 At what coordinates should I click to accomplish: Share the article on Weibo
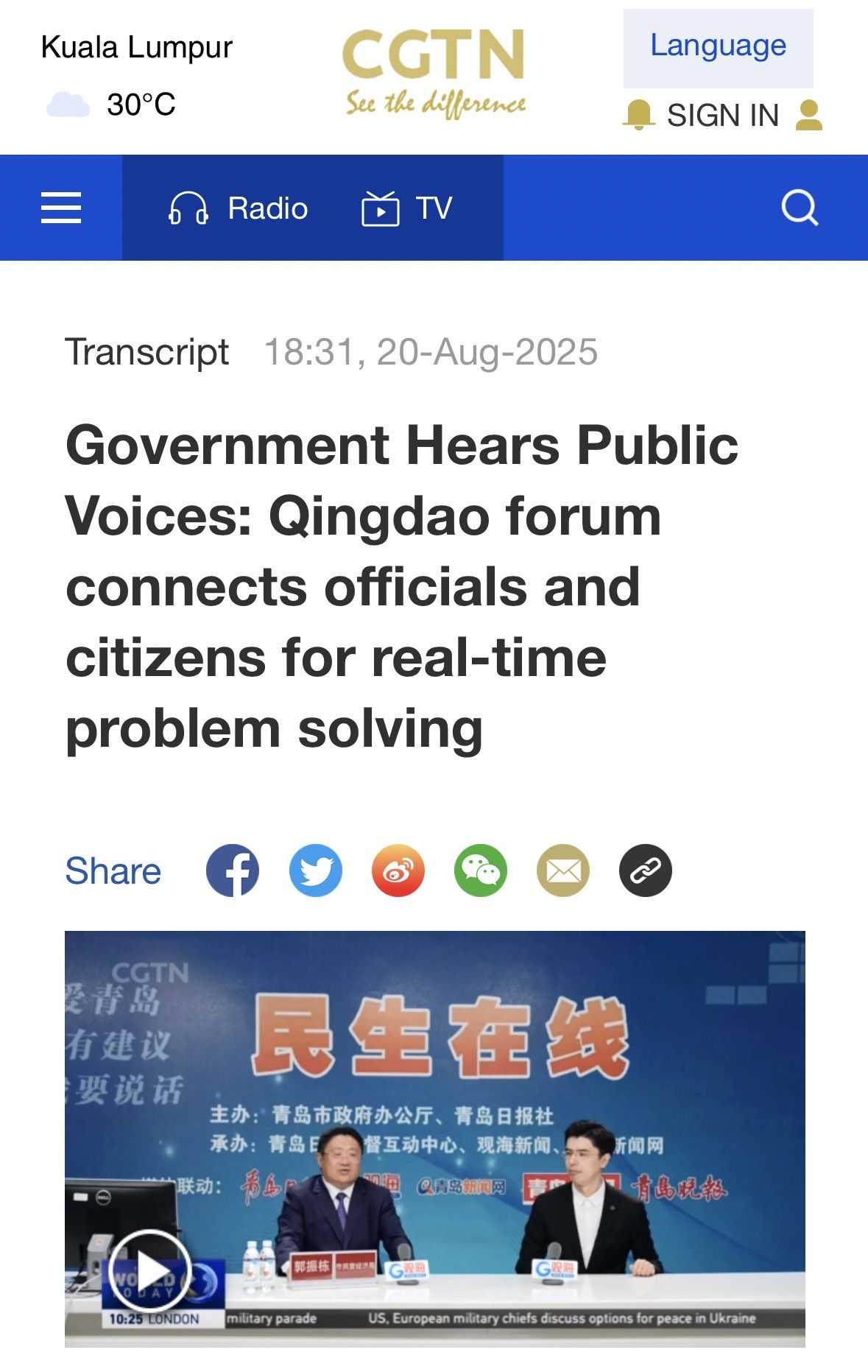(x=398, y=870)
